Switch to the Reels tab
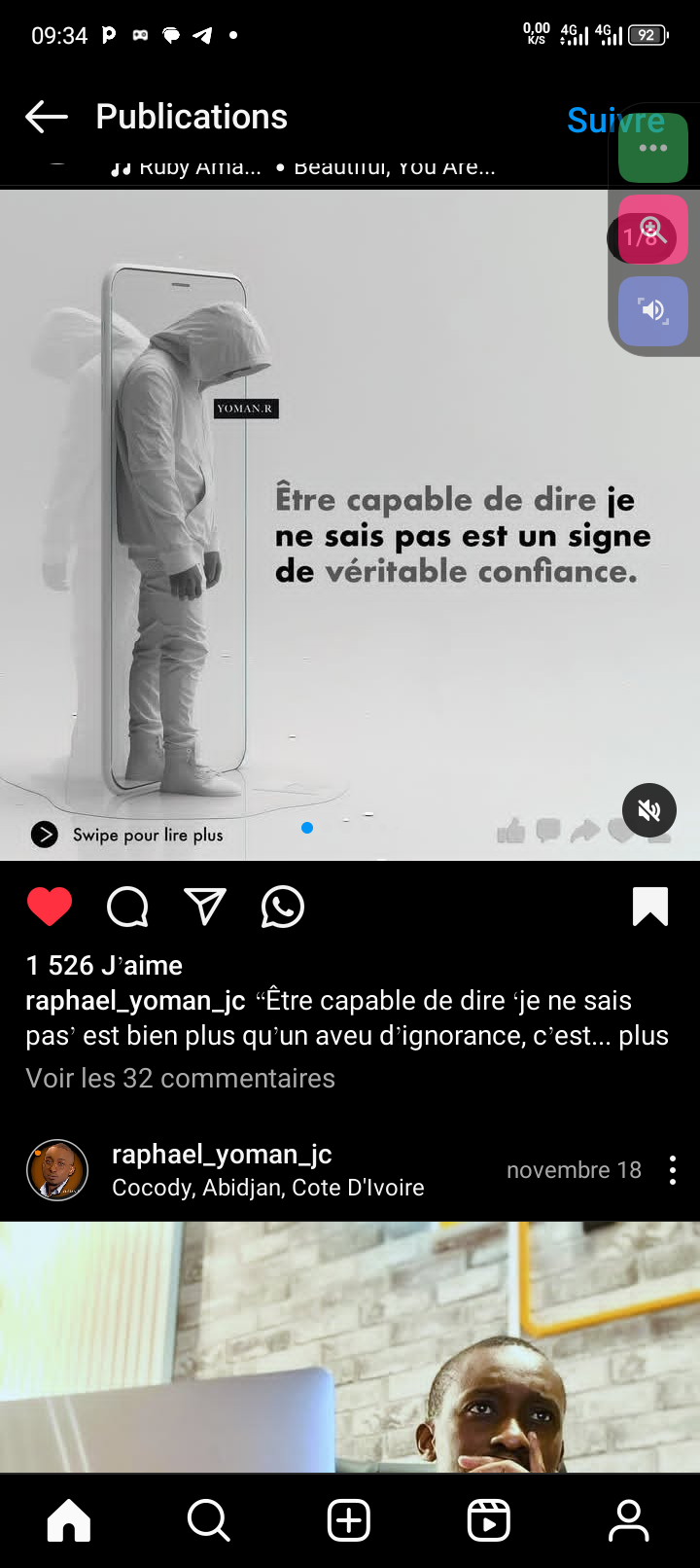The height and width of the screenshot is (1568, 700). (x=489, y=1520)
